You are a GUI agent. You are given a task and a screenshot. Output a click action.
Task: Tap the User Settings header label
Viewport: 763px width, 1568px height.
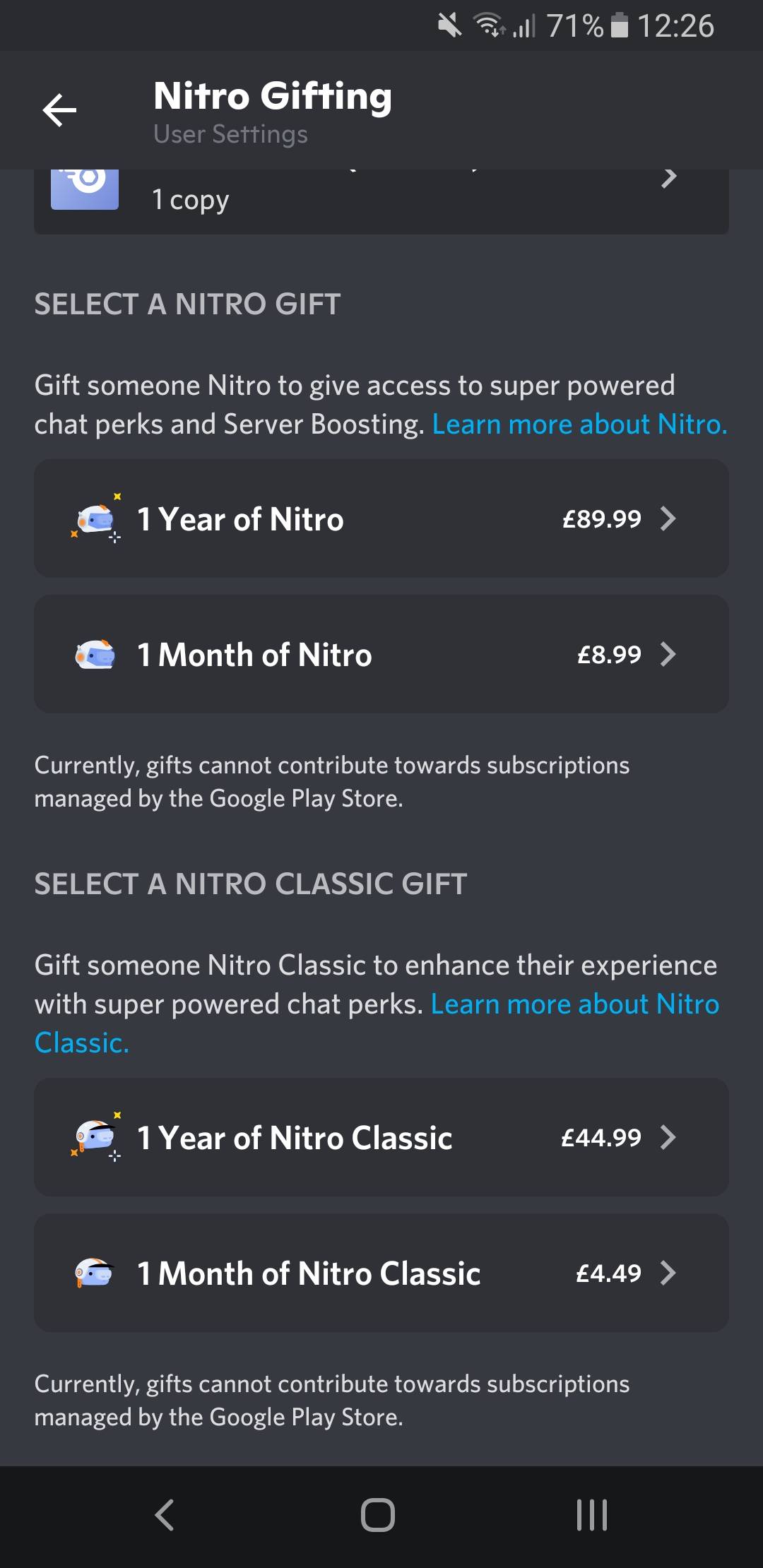(x=230, y=134)
